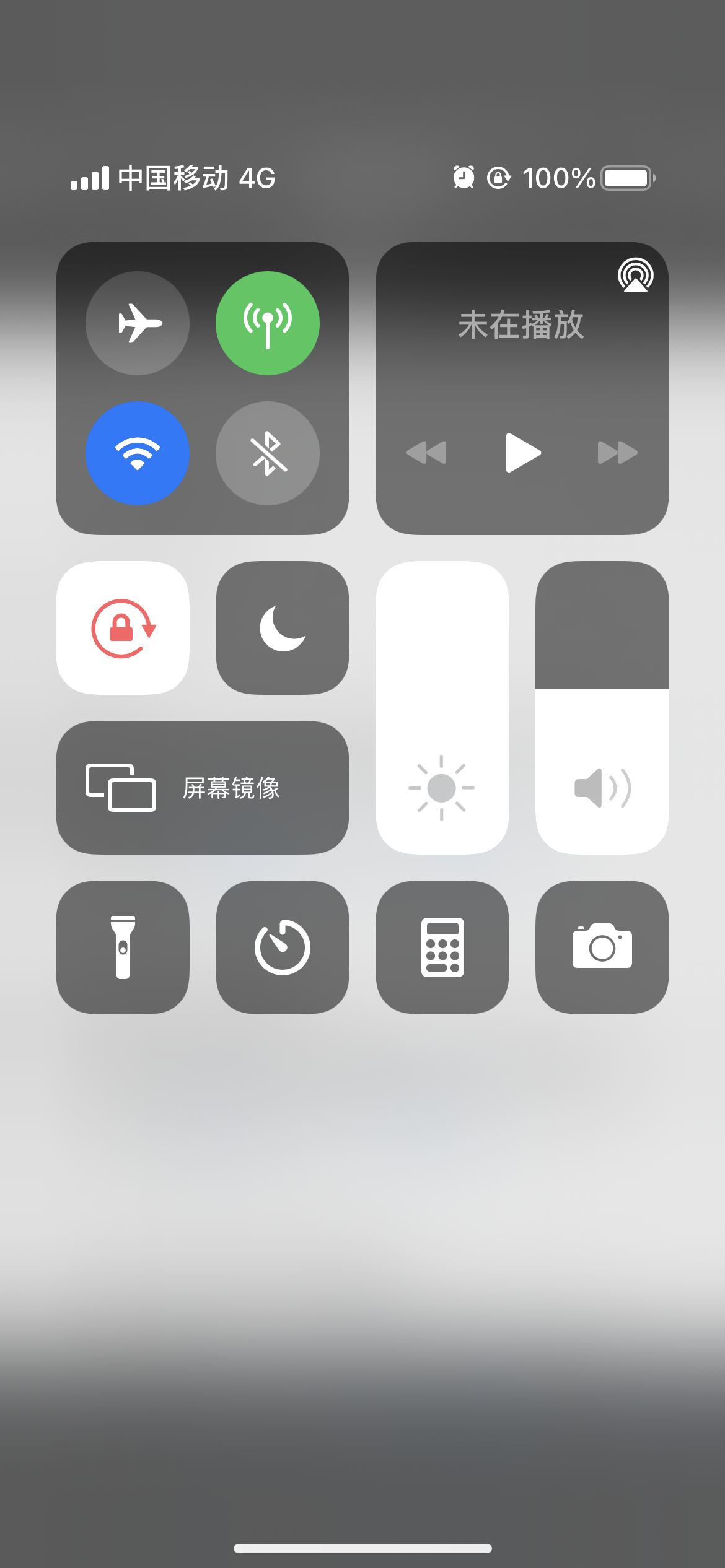
Task: Open the camera
Action: [x=602, y=947]
